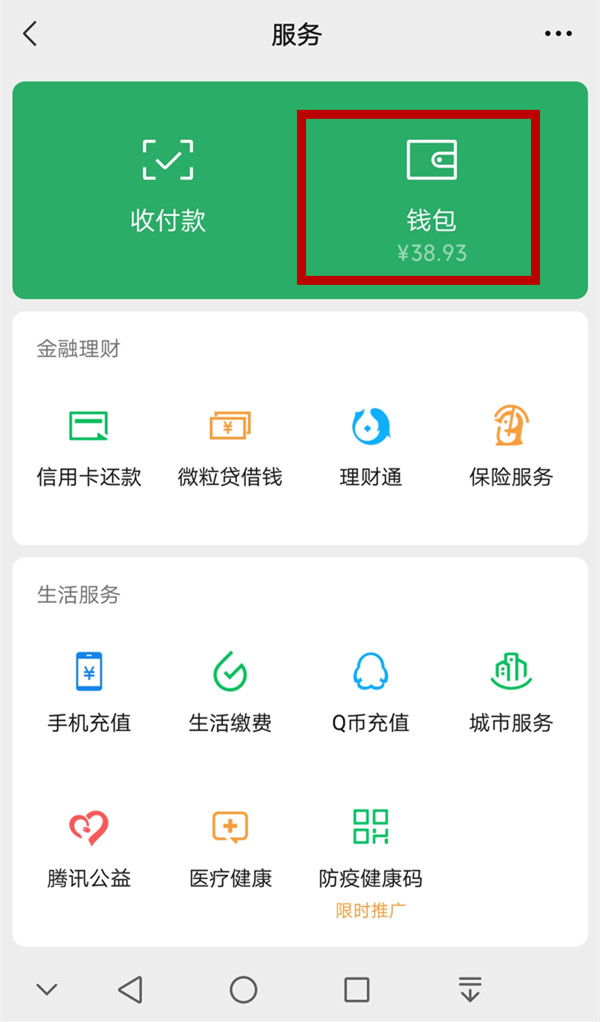Open 防疫健康码 health code
The width and height of the screenshot is (600, 1022).
(x=370, y=848)
